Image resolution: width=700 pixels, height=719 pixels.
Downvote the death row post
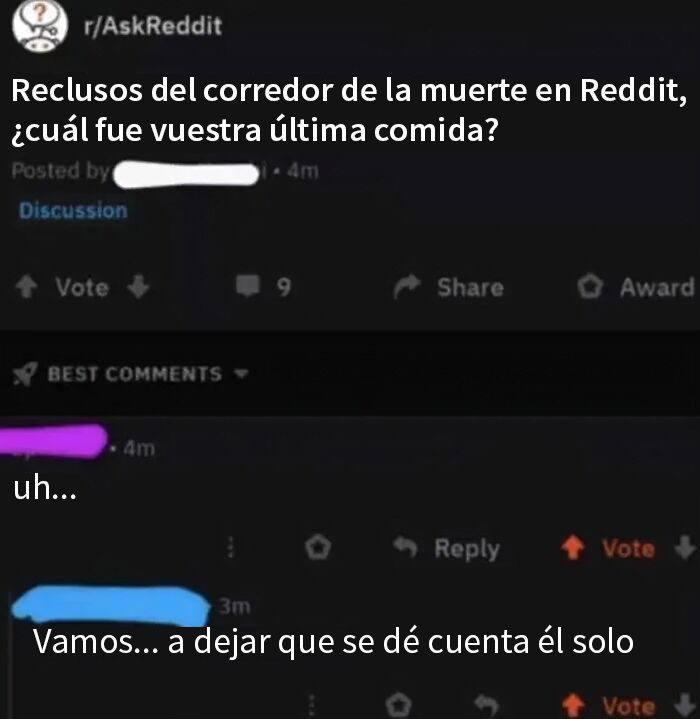tap(139, 288)
